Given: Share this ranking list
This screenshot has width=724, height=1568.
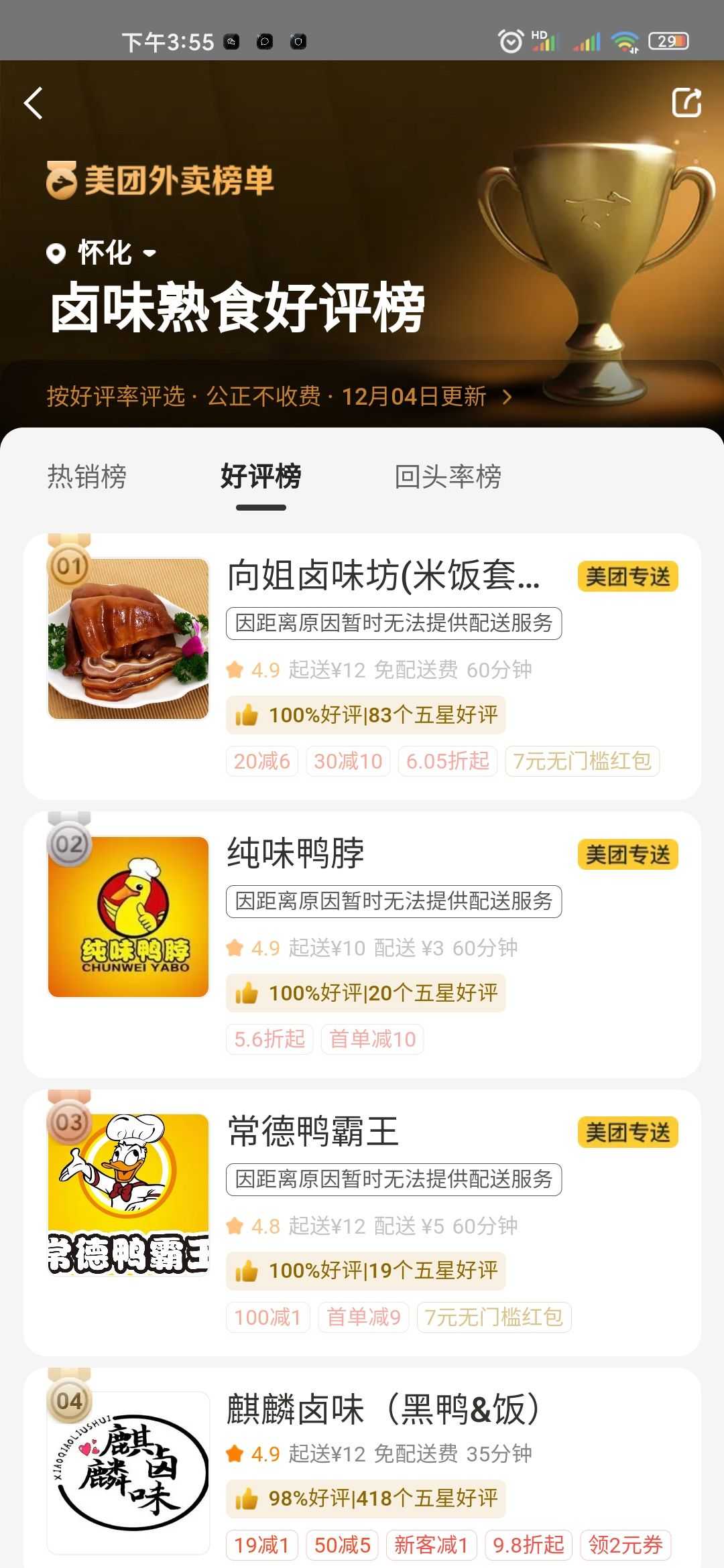Looking at the screenshot, I should (686, 103).
